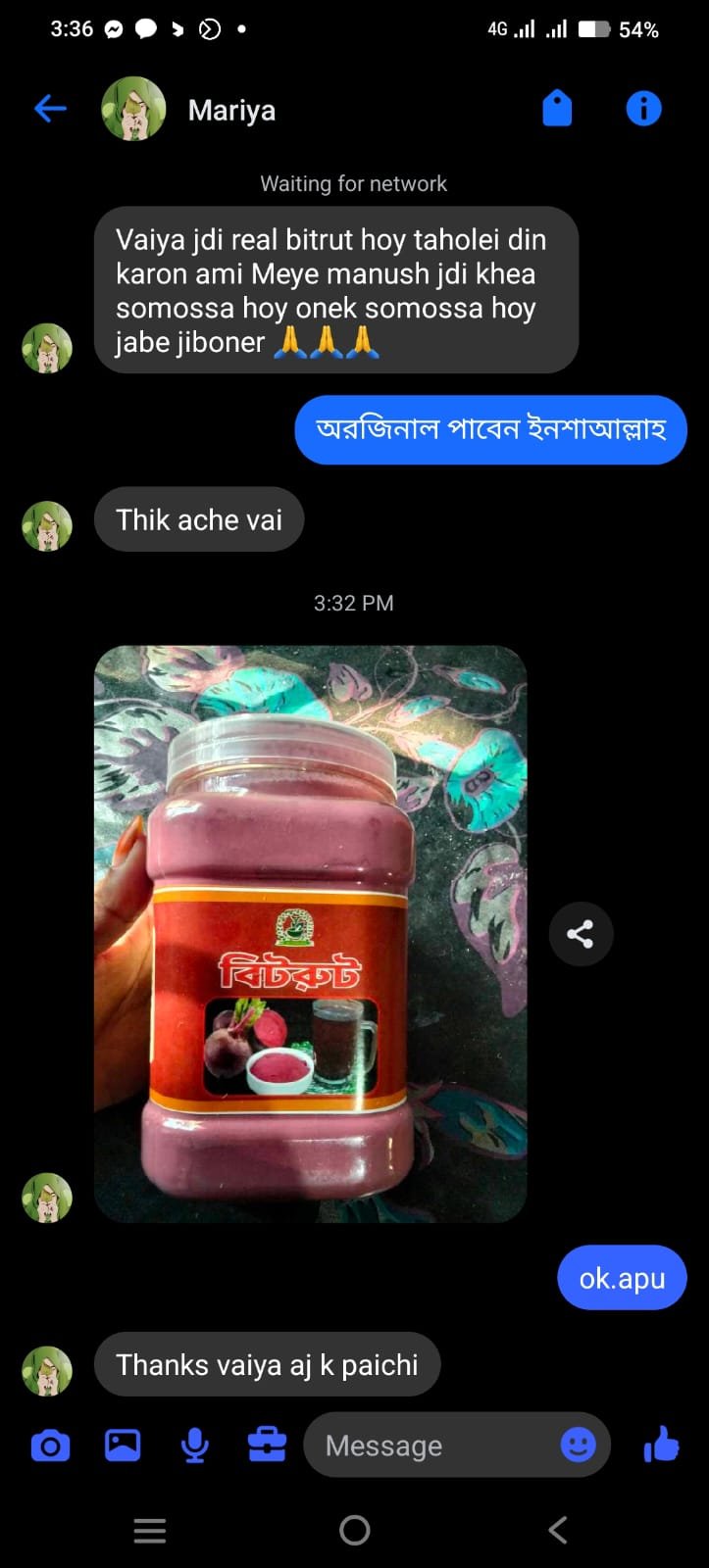Send a thumbs-up like

click(662, 1445)
